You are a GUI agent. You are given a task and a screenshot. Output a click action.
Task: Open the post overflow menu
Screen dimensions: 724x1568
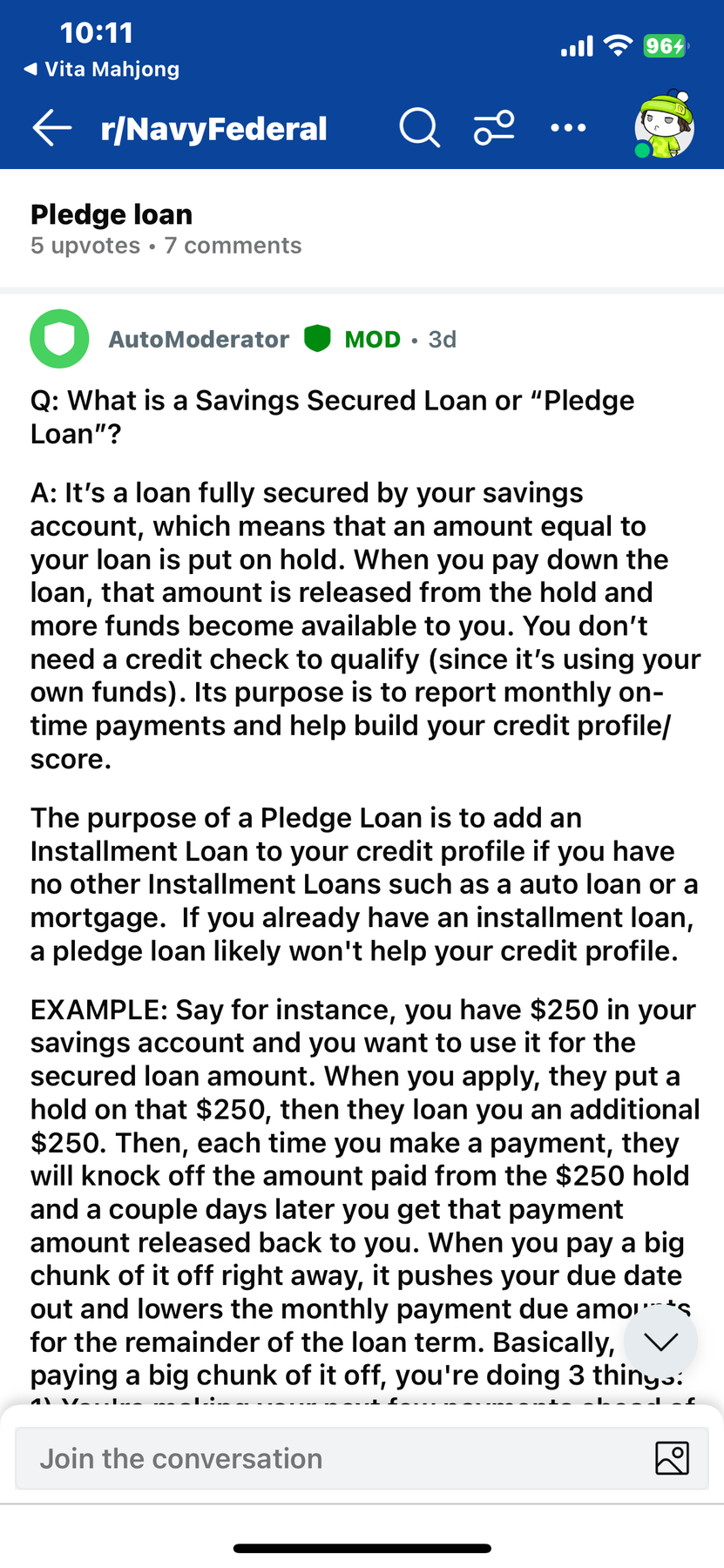(x=568, y=127)
